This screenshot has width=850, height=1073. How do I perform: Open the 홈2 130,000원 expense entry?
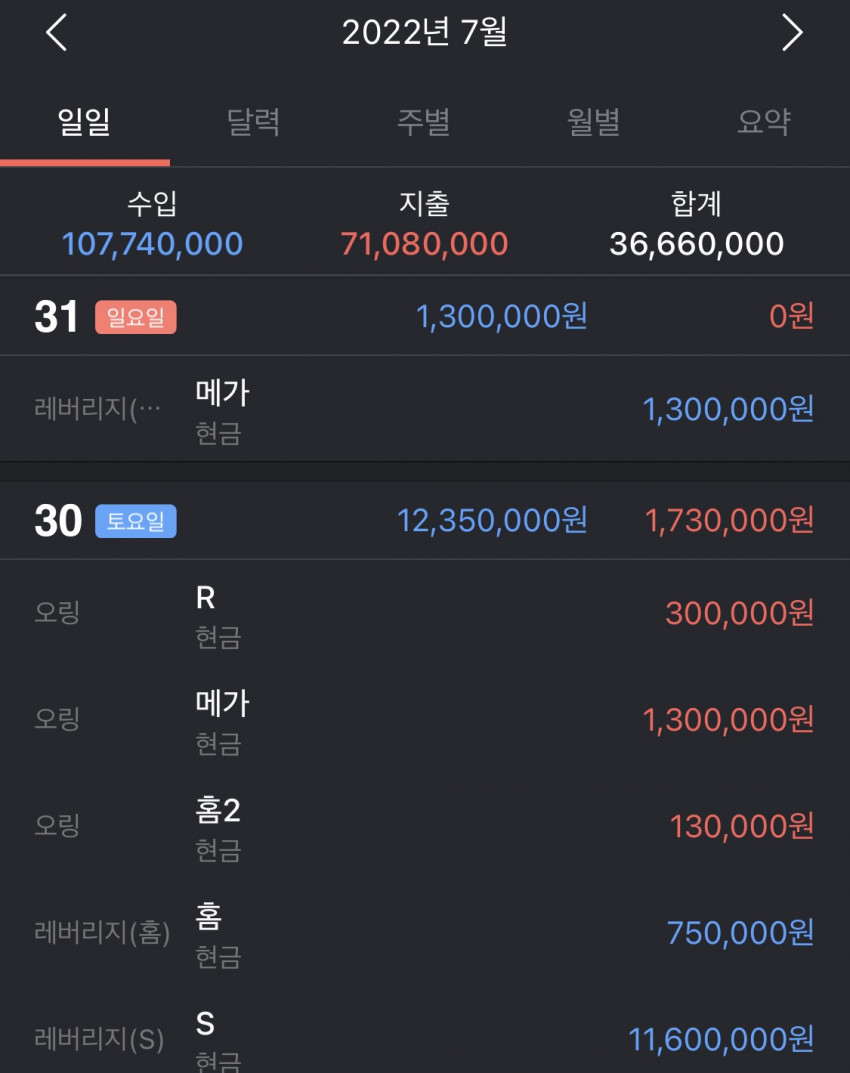[425, 827]
